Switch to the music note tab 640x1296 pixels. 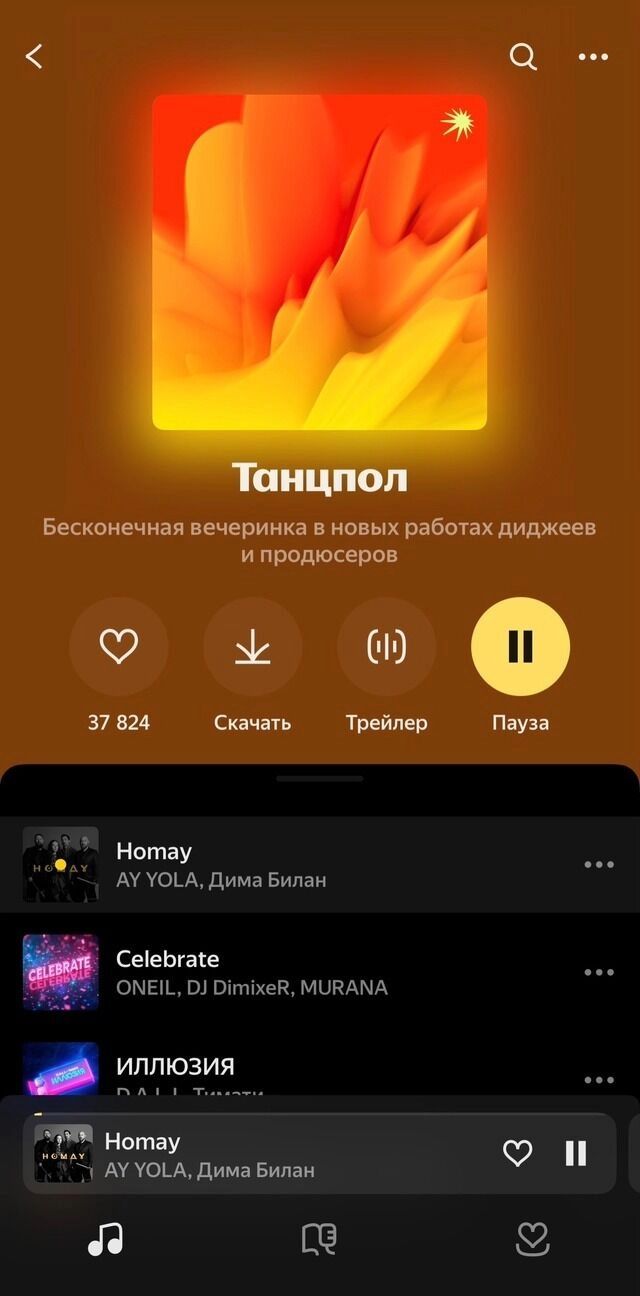(x=105, y=1240)
